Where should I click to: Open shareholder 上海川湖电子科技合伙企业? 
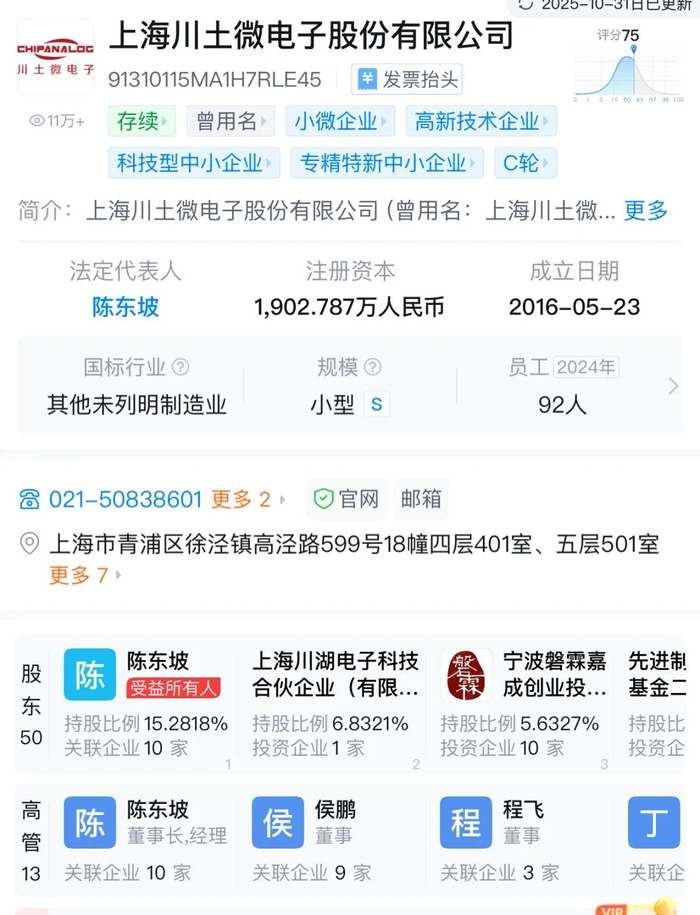click(336, 703)
